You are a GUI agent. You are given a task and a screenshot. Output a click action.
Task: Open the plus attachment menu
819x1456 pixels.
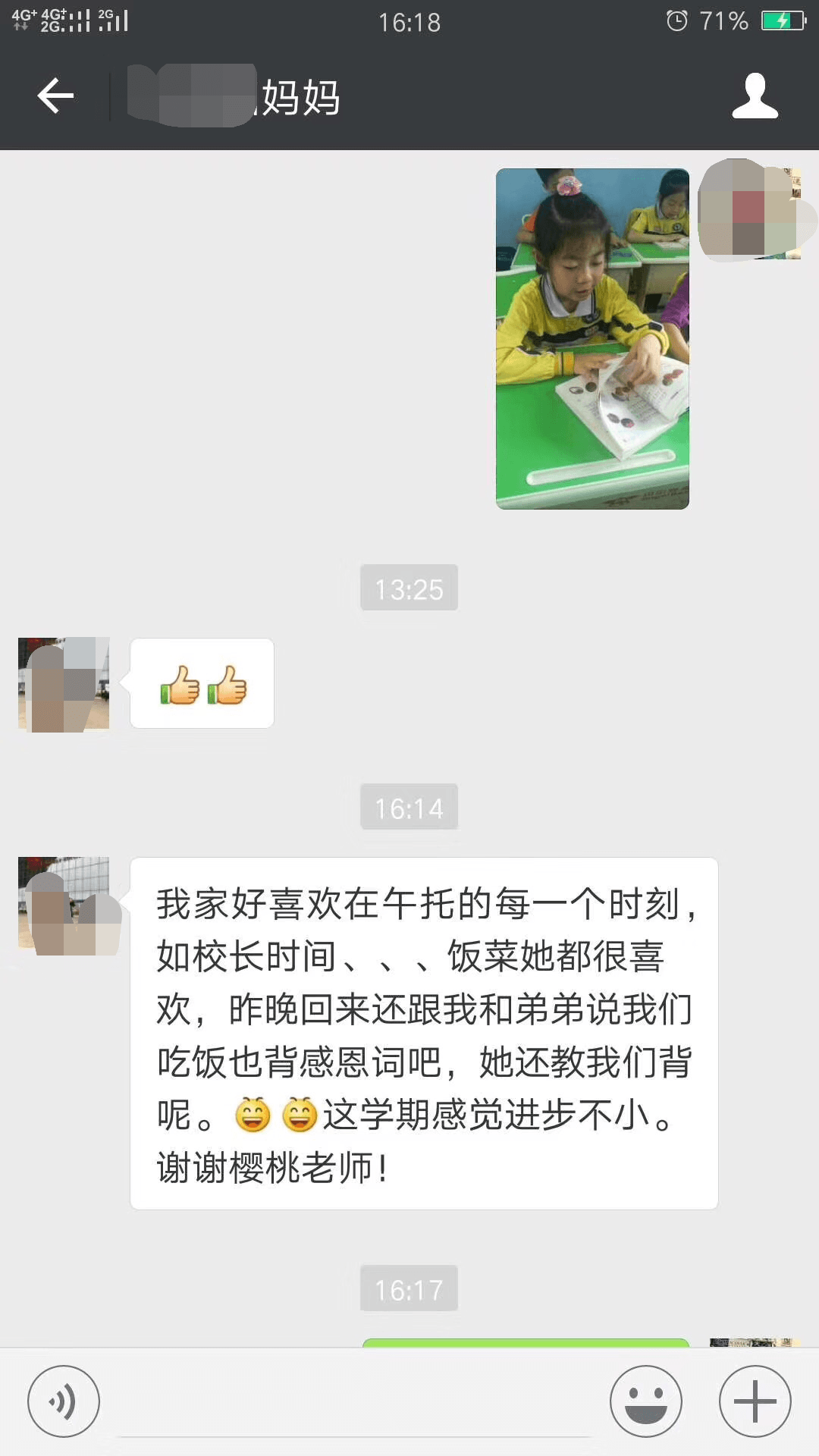[x=755, y=1401]
